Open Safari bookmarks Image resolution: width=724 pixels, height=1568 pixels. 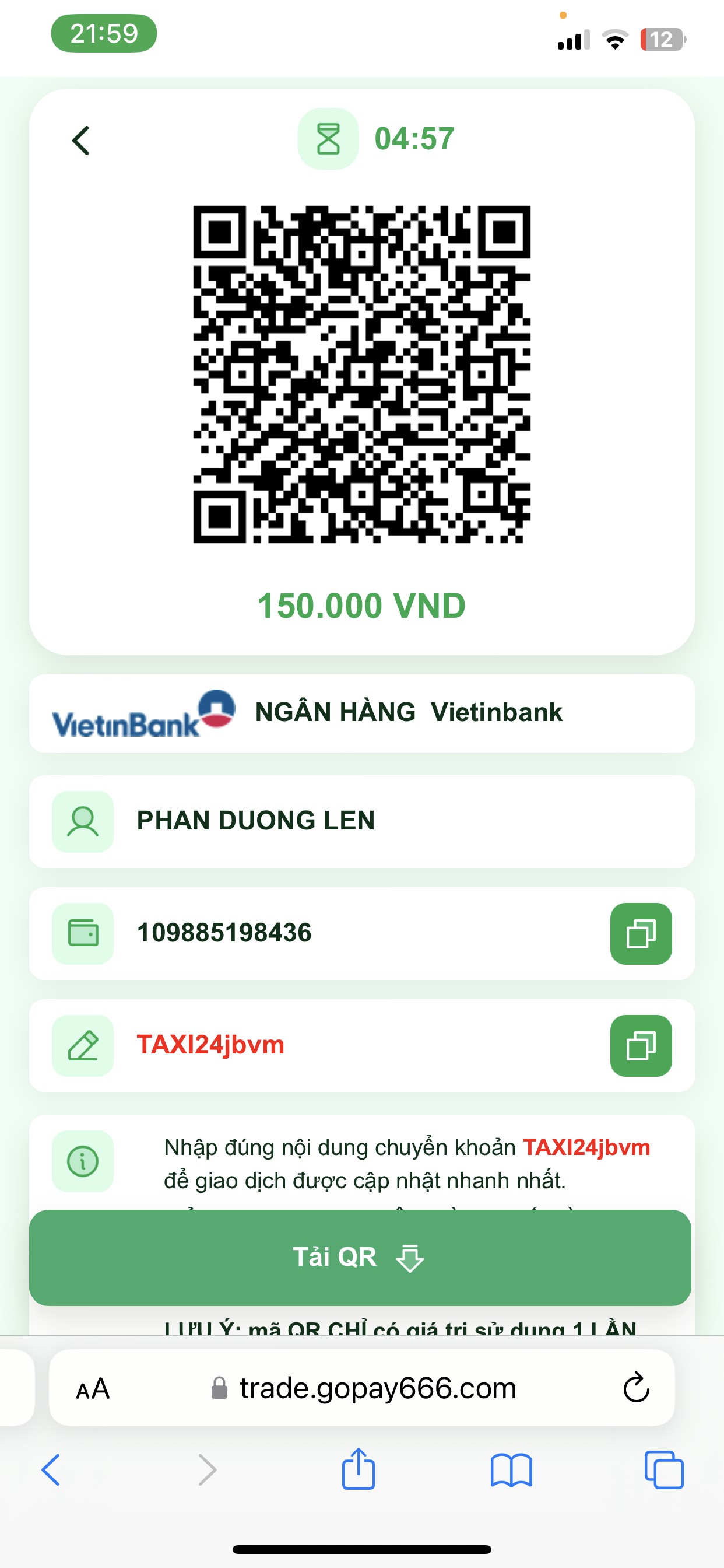click(511, 1470)
